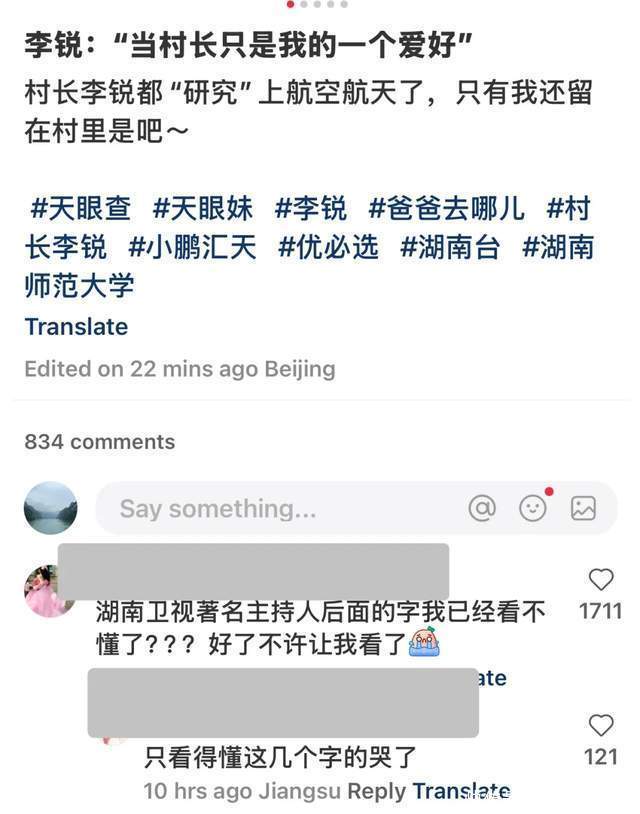Reply to the comment from Jiangsu
Screen dimensions: 640x814
pos(377,791)
